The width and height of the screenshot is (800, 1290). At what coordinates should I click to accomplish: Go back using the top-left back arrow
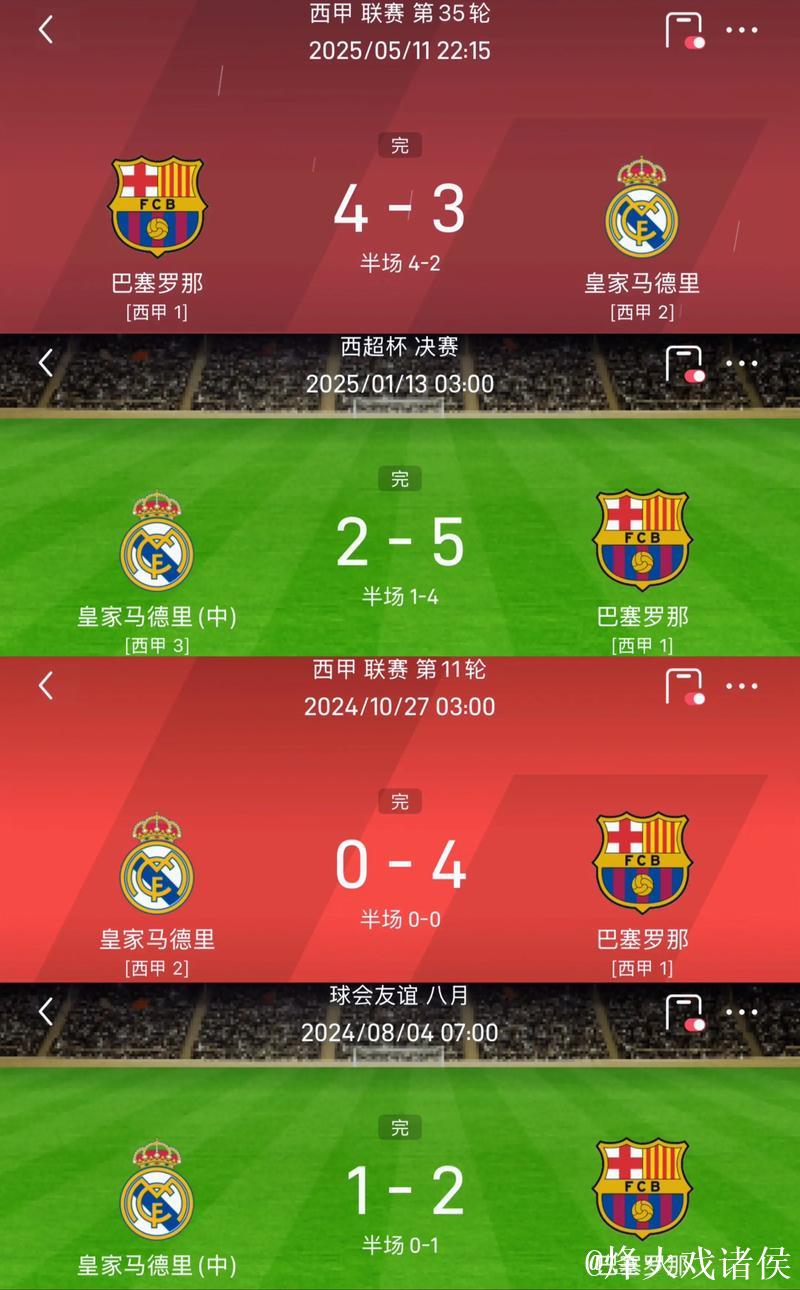43,29
